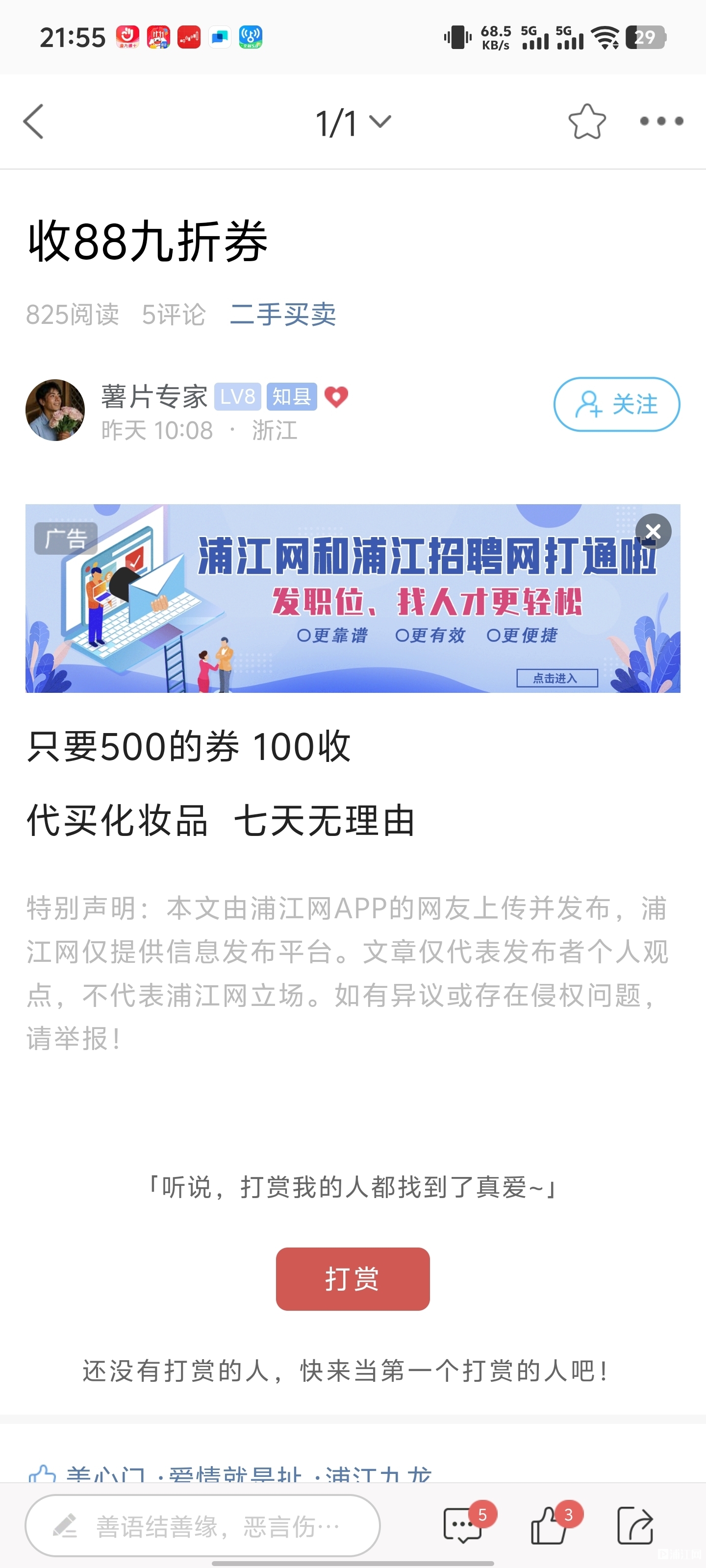
Task: Expand the 1/1 page selector dropdown
Action: tap(353, 122)
